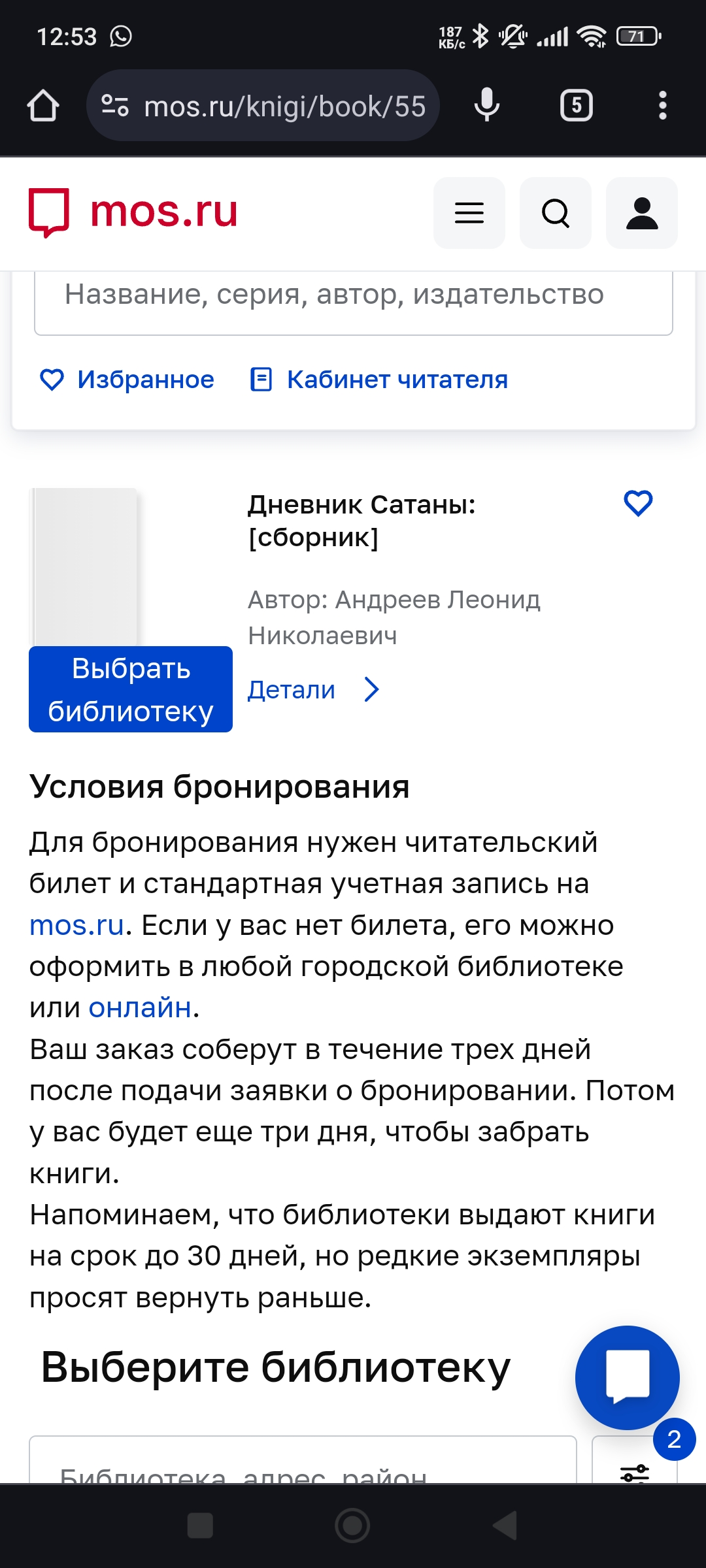The height and width of the screenshot is (1568, 706).
Task: Tap the mos.ru logo
Action: tap(133, 212)
